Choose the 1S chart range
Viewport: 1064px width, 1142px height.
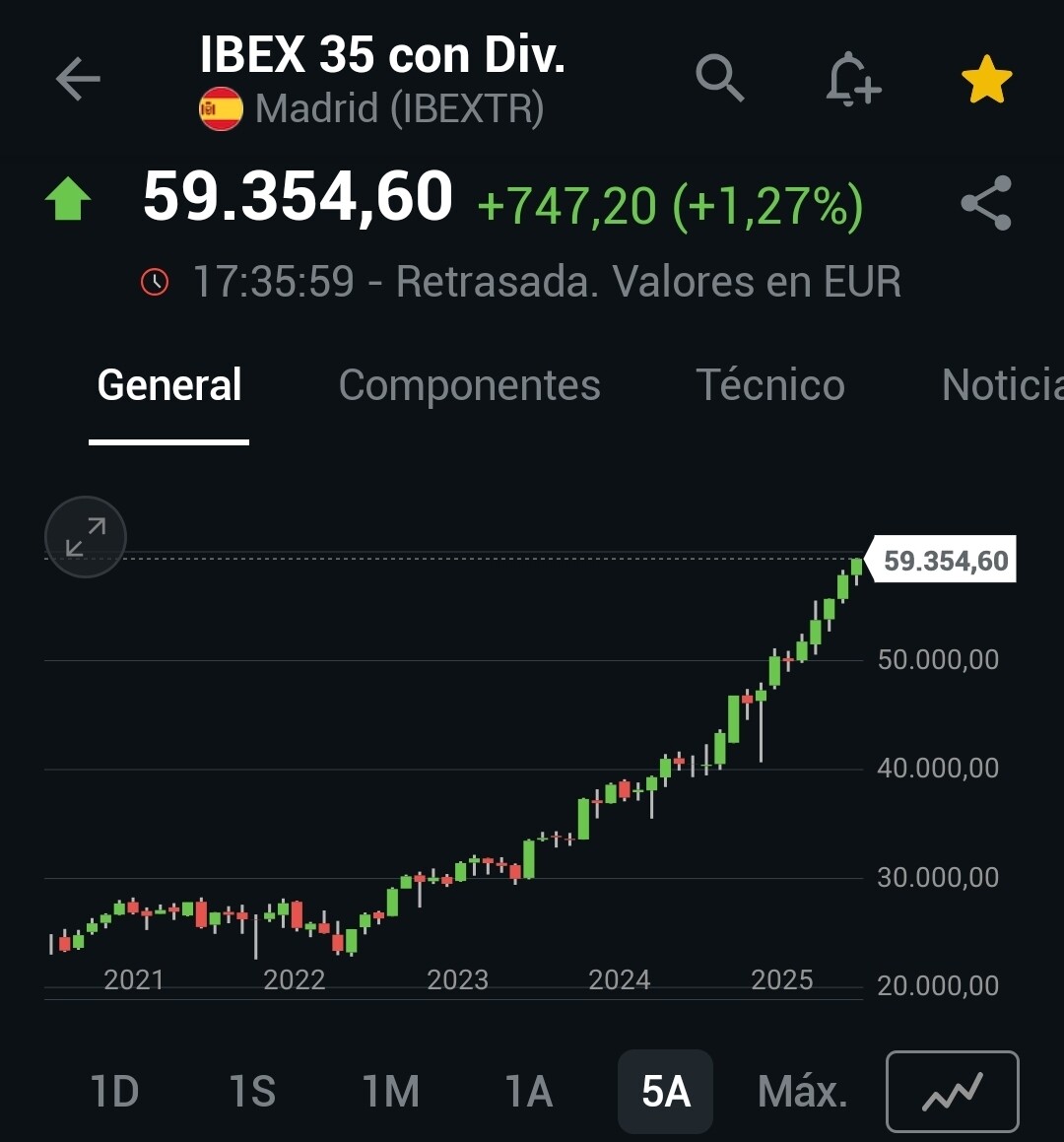[252, 1092]
